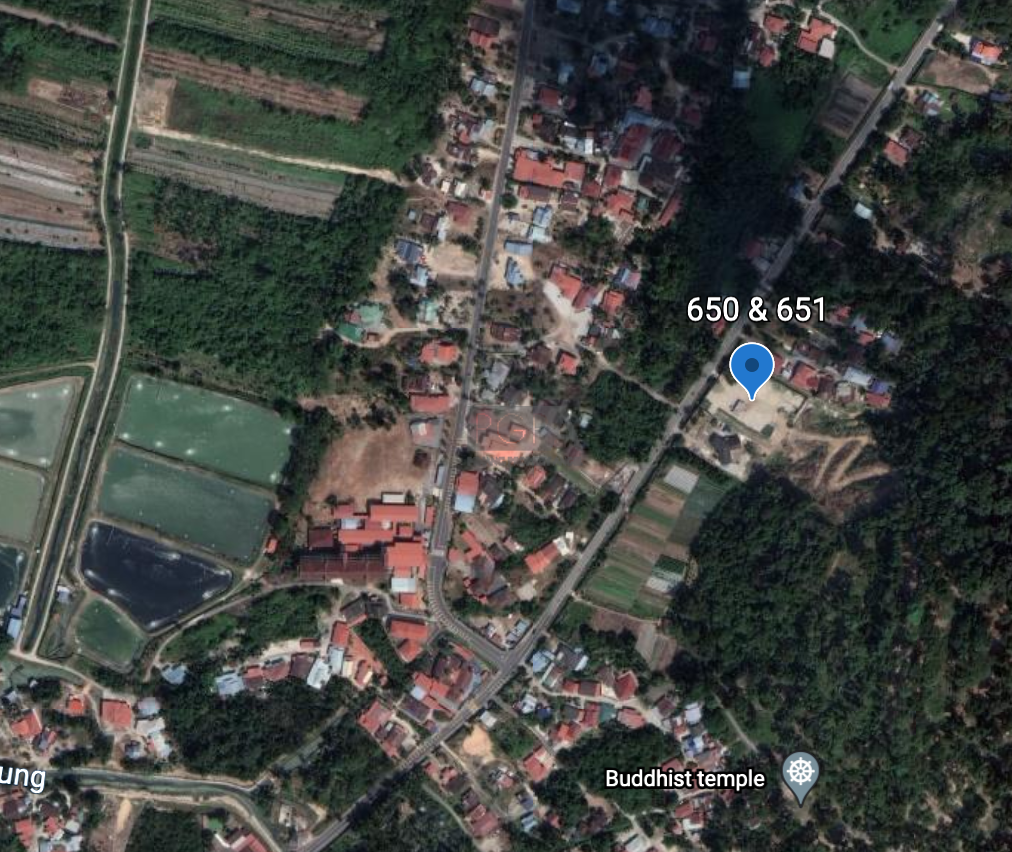Open the Buddhist temple map marker

800,774
